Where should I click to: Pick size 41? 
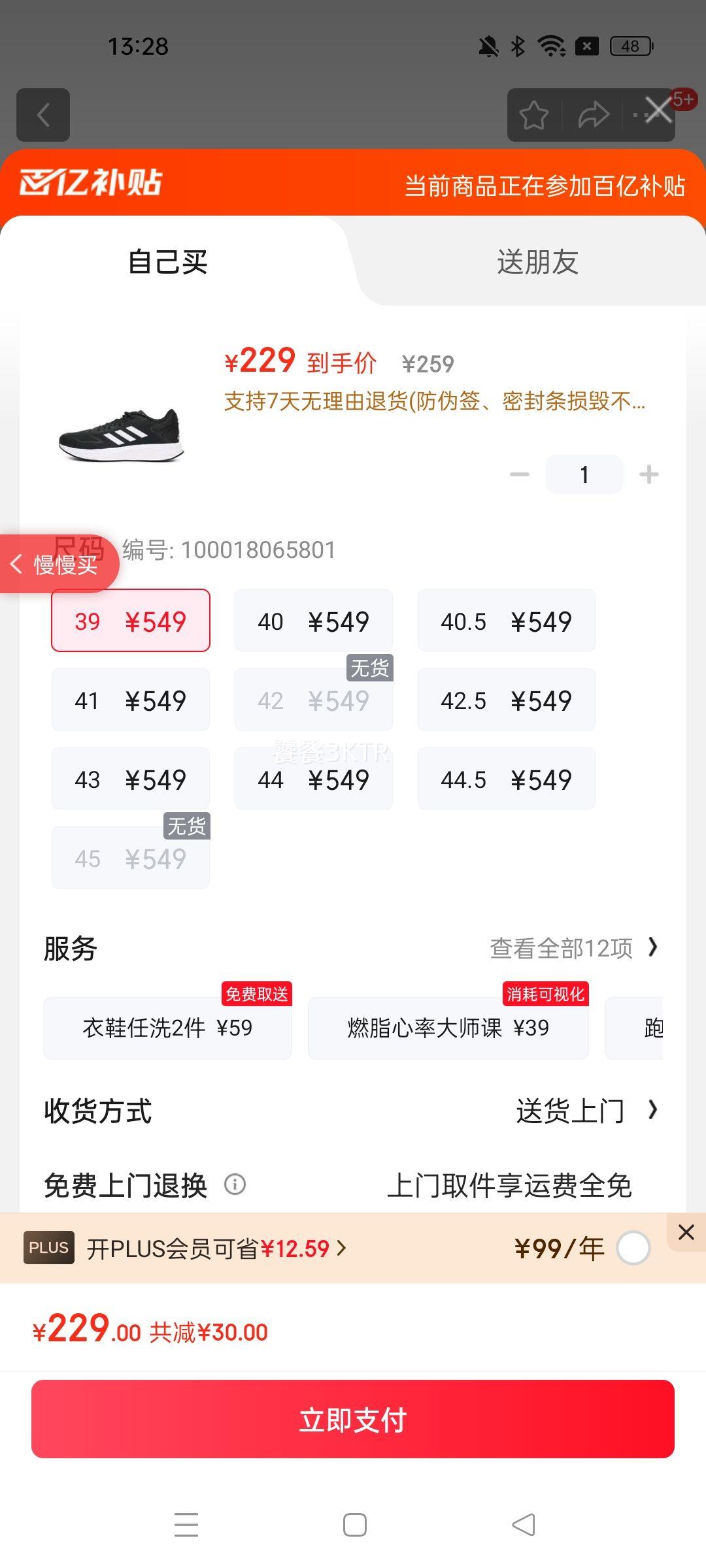(131, 700)
